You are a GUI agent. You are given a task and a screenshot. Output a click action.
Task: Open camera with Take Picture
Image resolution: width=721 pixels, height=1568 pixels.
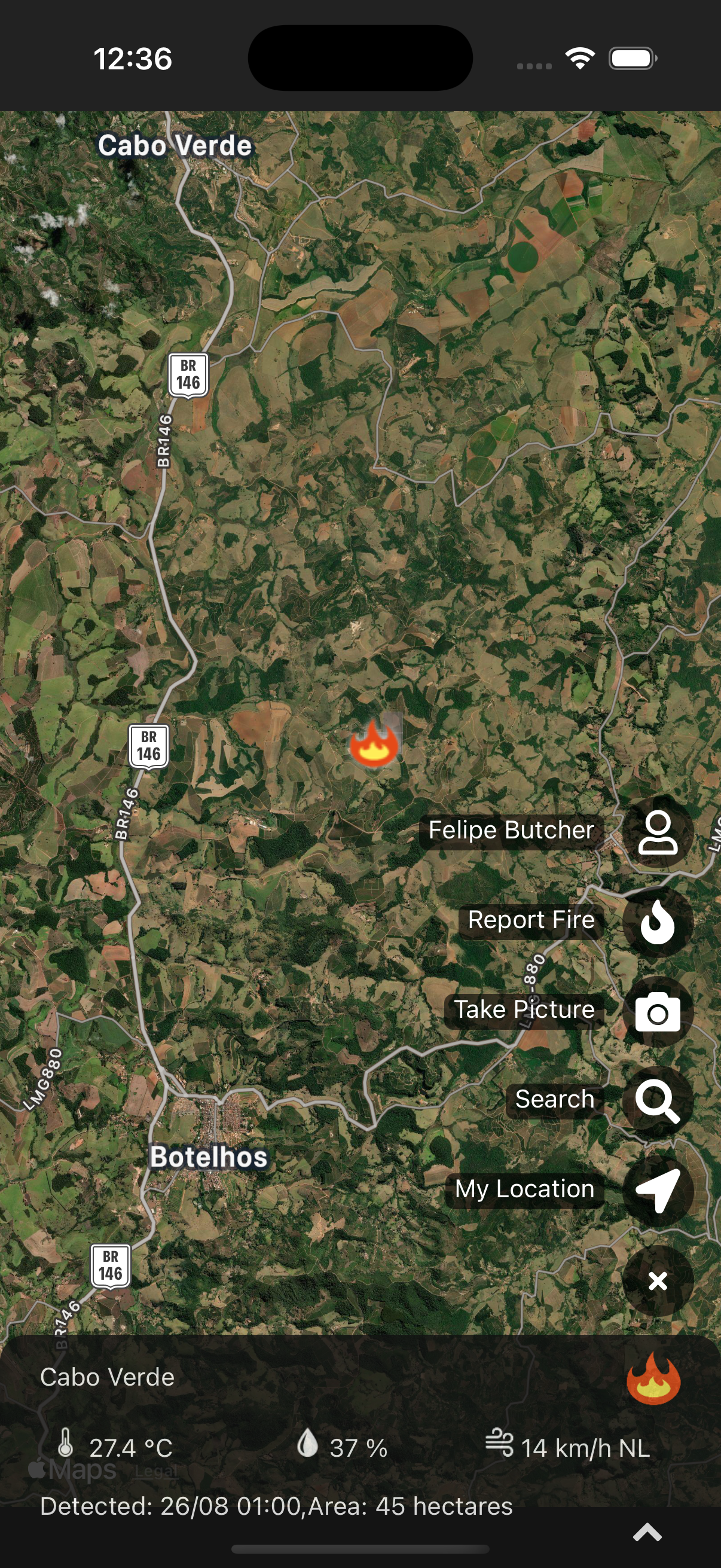point(657,1011)
